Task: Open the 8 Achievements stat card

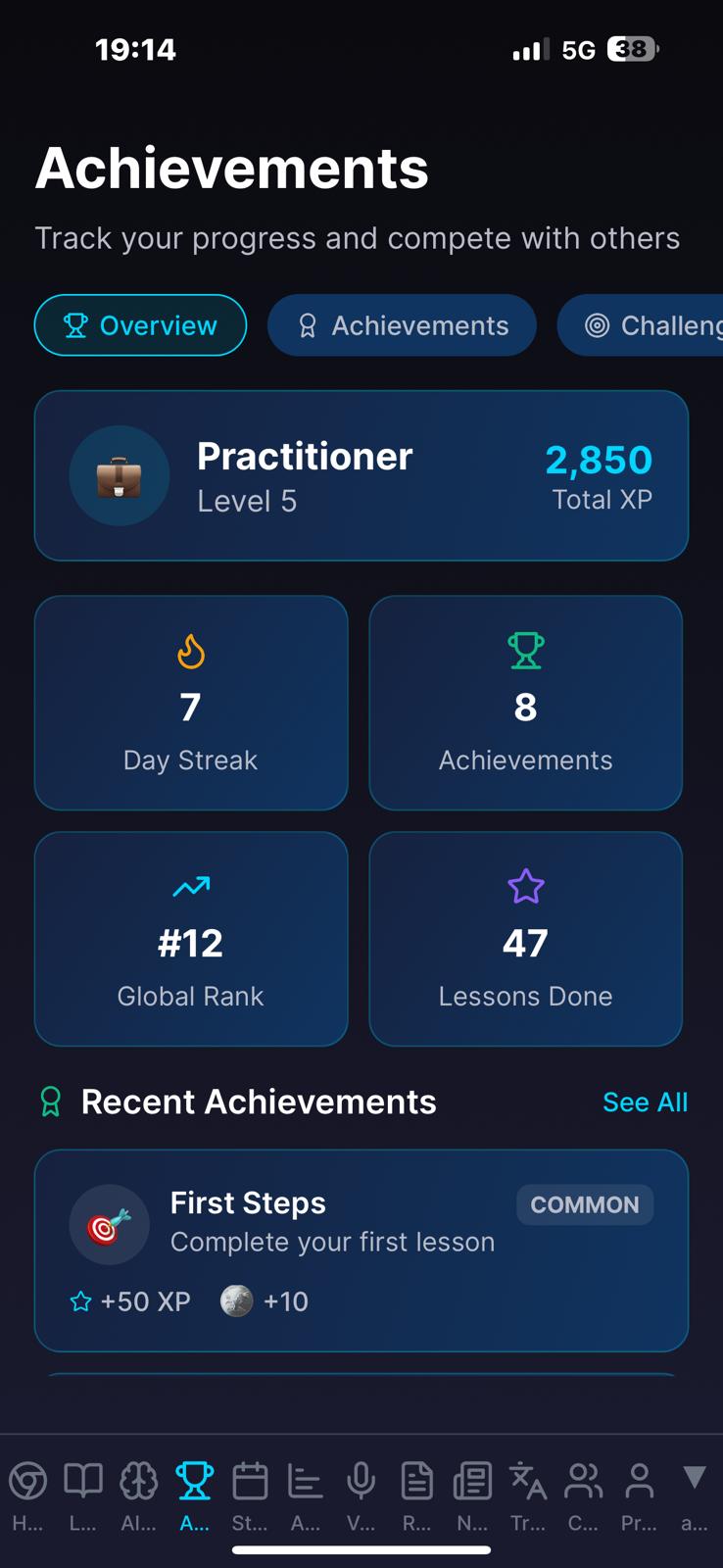Action: (x=525, y=704)
